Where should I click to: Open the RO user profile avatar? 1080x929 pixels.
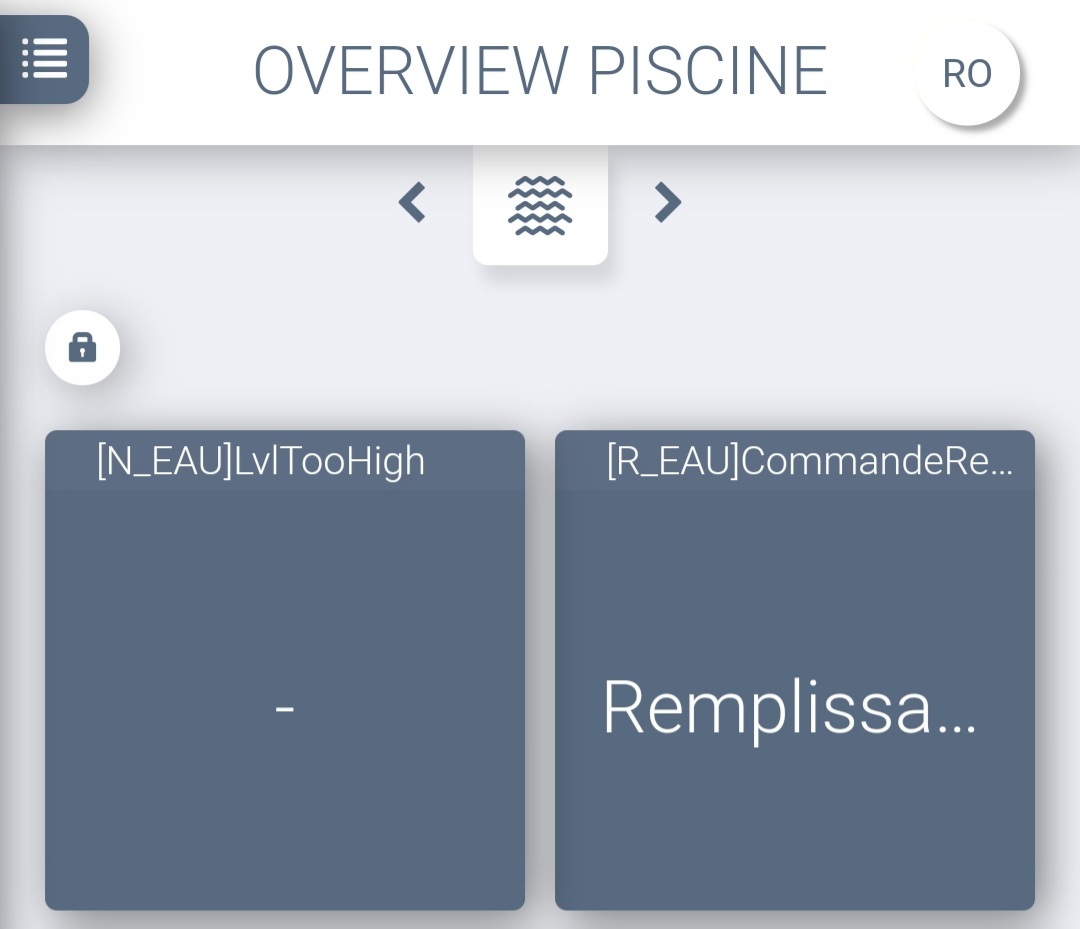point(967,74)
